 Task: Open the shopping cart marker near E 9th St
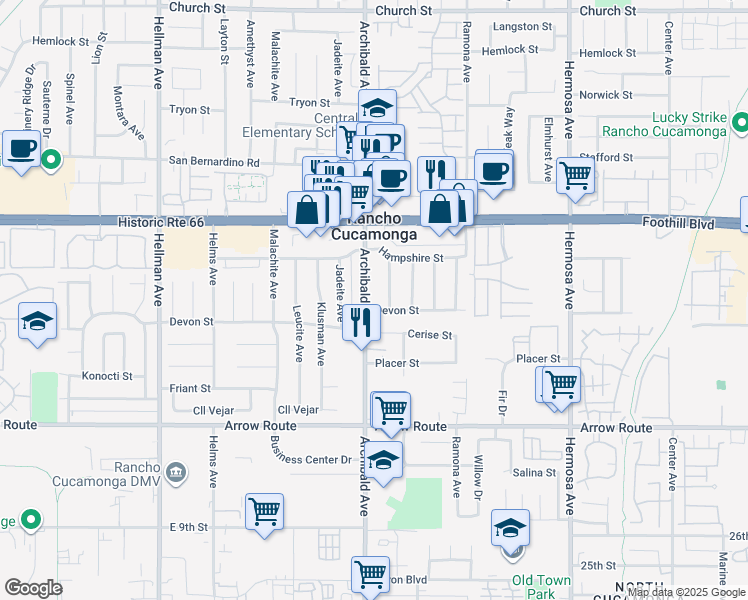[x=265, y=512]
